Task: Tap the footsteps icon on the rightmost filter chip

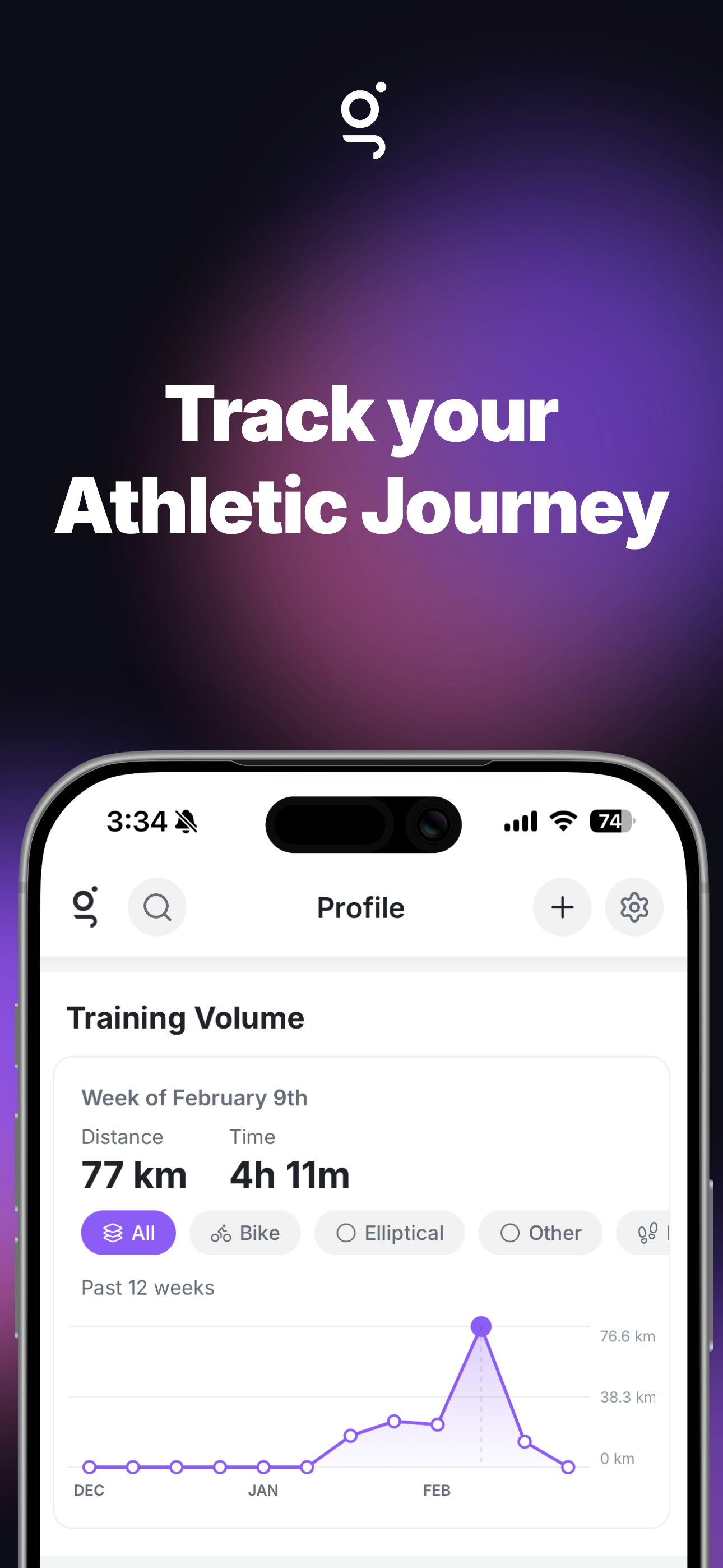Action: point(648,1233)
